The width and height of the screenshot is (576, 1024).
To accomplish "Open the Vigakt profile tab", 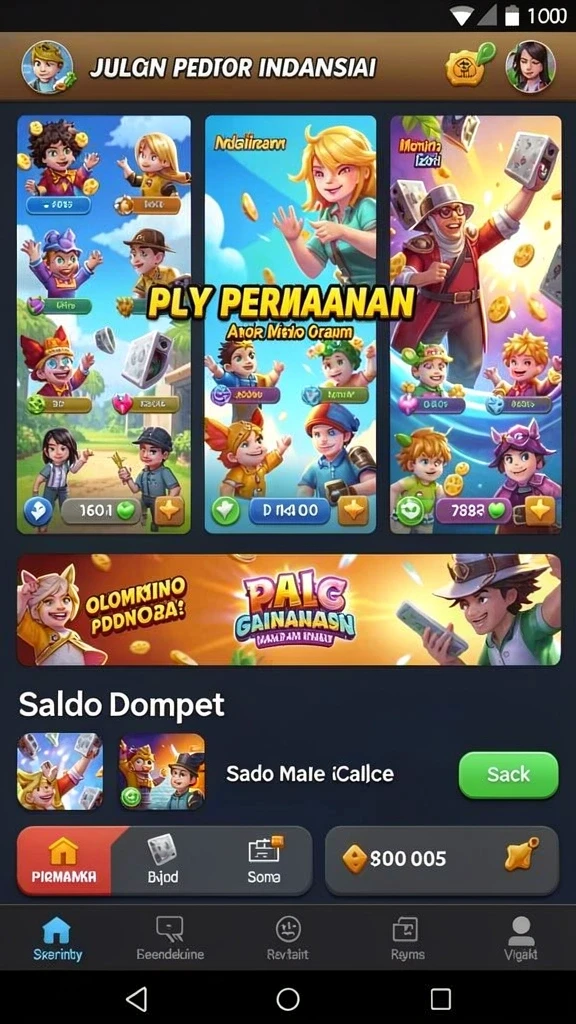I will [521, 938].
